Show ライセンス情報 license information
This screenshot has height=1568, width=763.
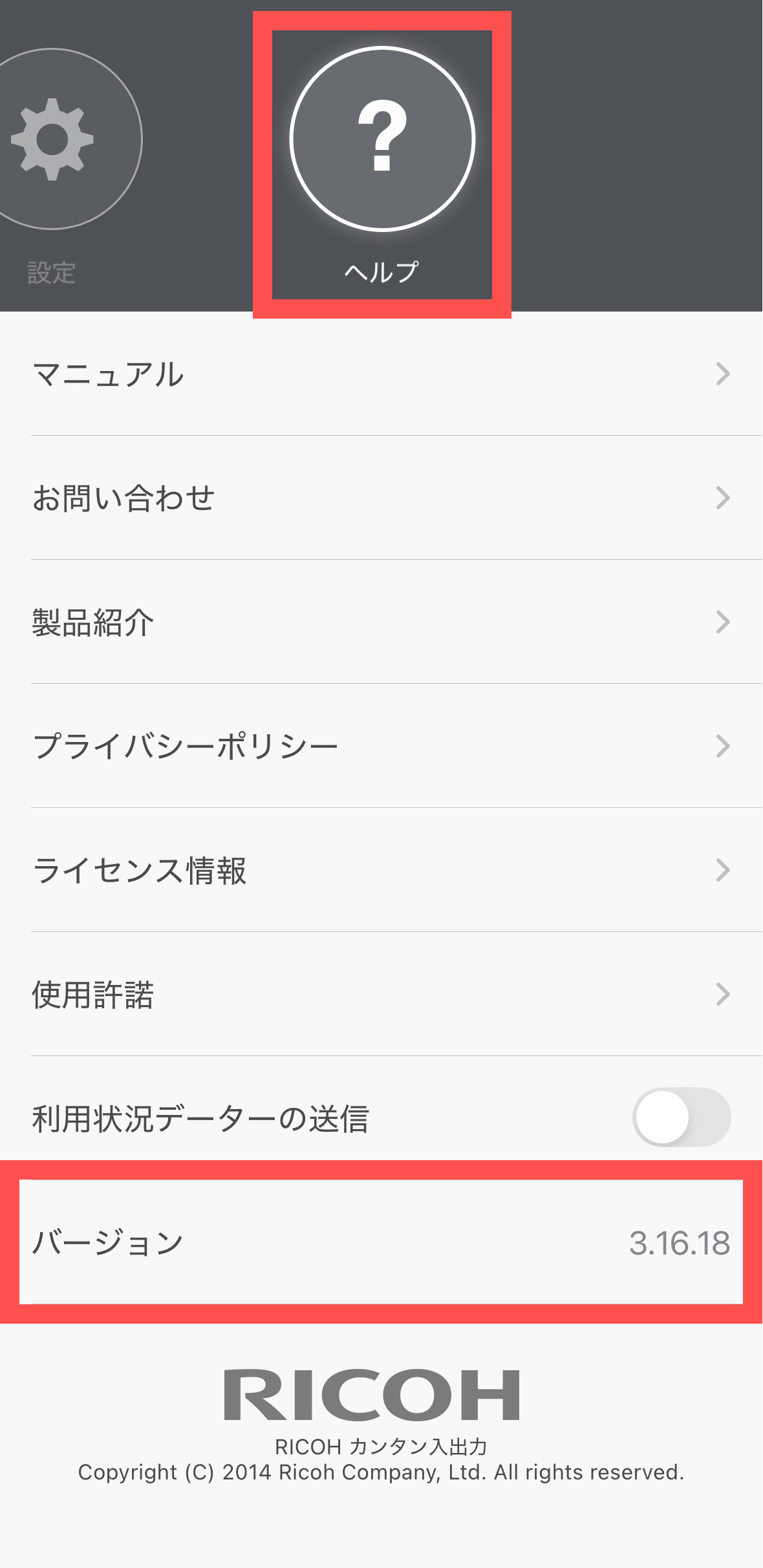pos(381,871)
